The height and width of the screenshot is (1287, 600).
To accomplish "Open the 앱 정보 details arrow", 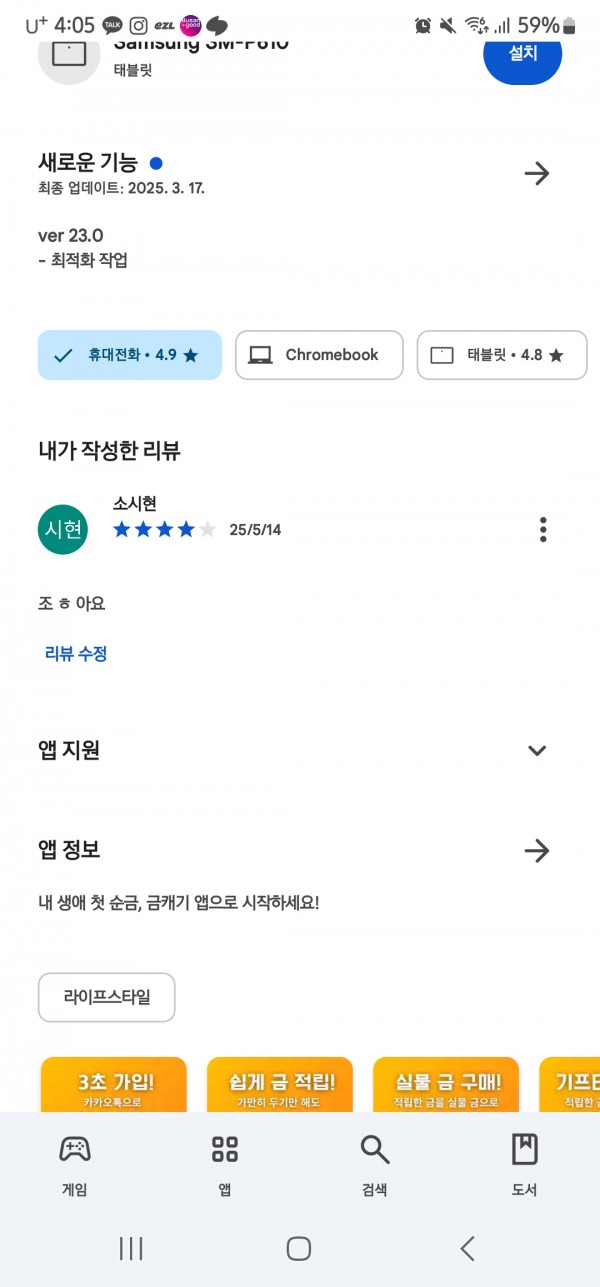I will (x=537, y=851).
